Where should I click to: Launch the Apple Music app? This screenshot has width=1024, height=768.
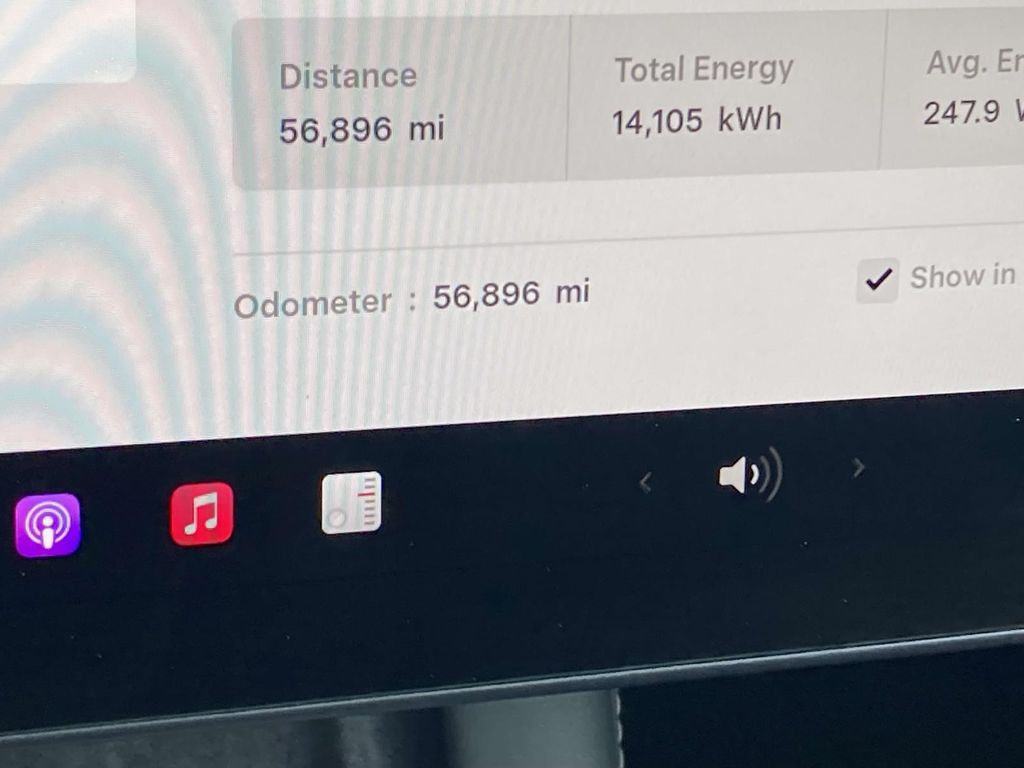click(x=202, y=514)
